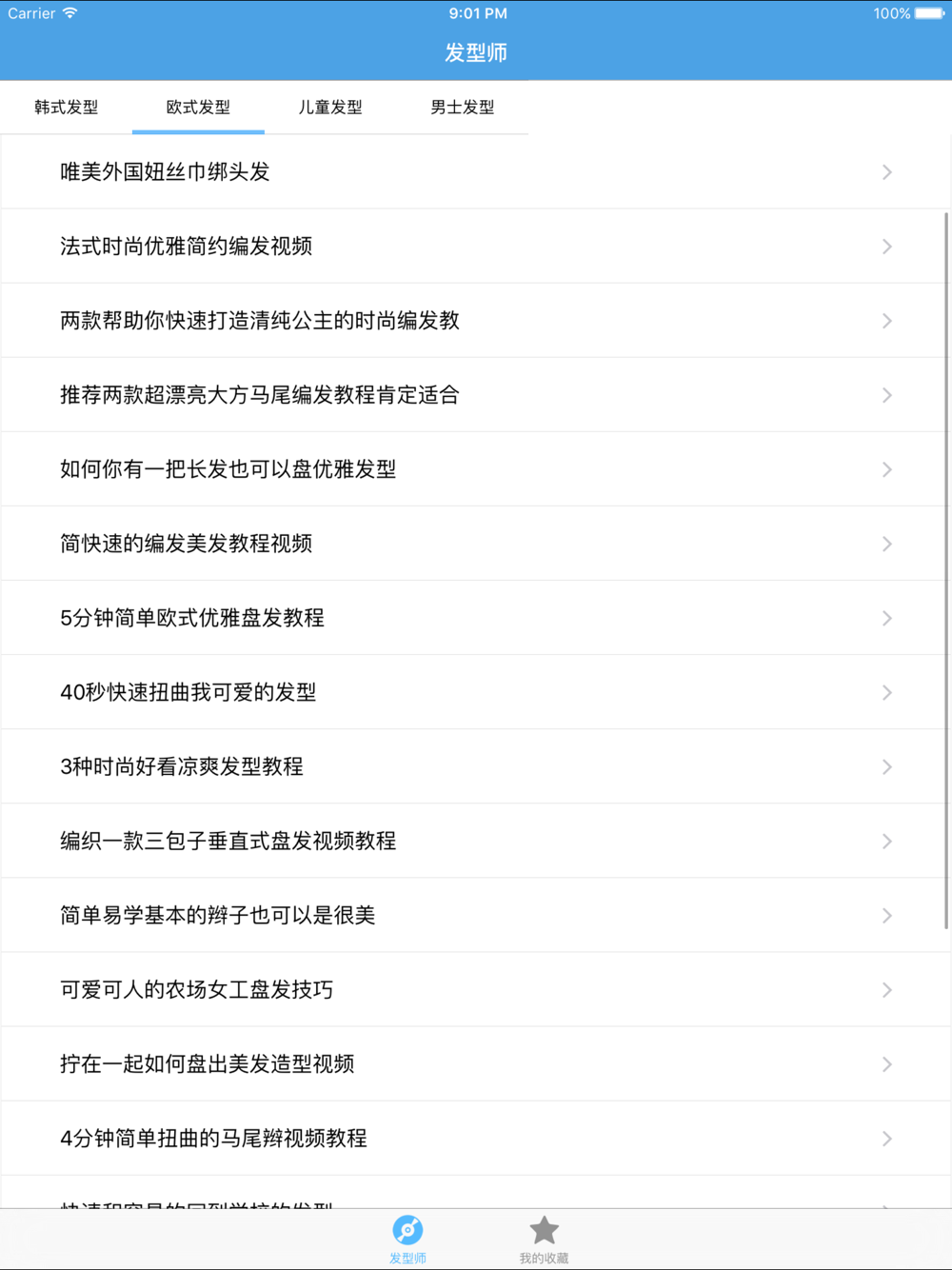
Task: Open the 男士发型 tab
Action: pos(463,107)
